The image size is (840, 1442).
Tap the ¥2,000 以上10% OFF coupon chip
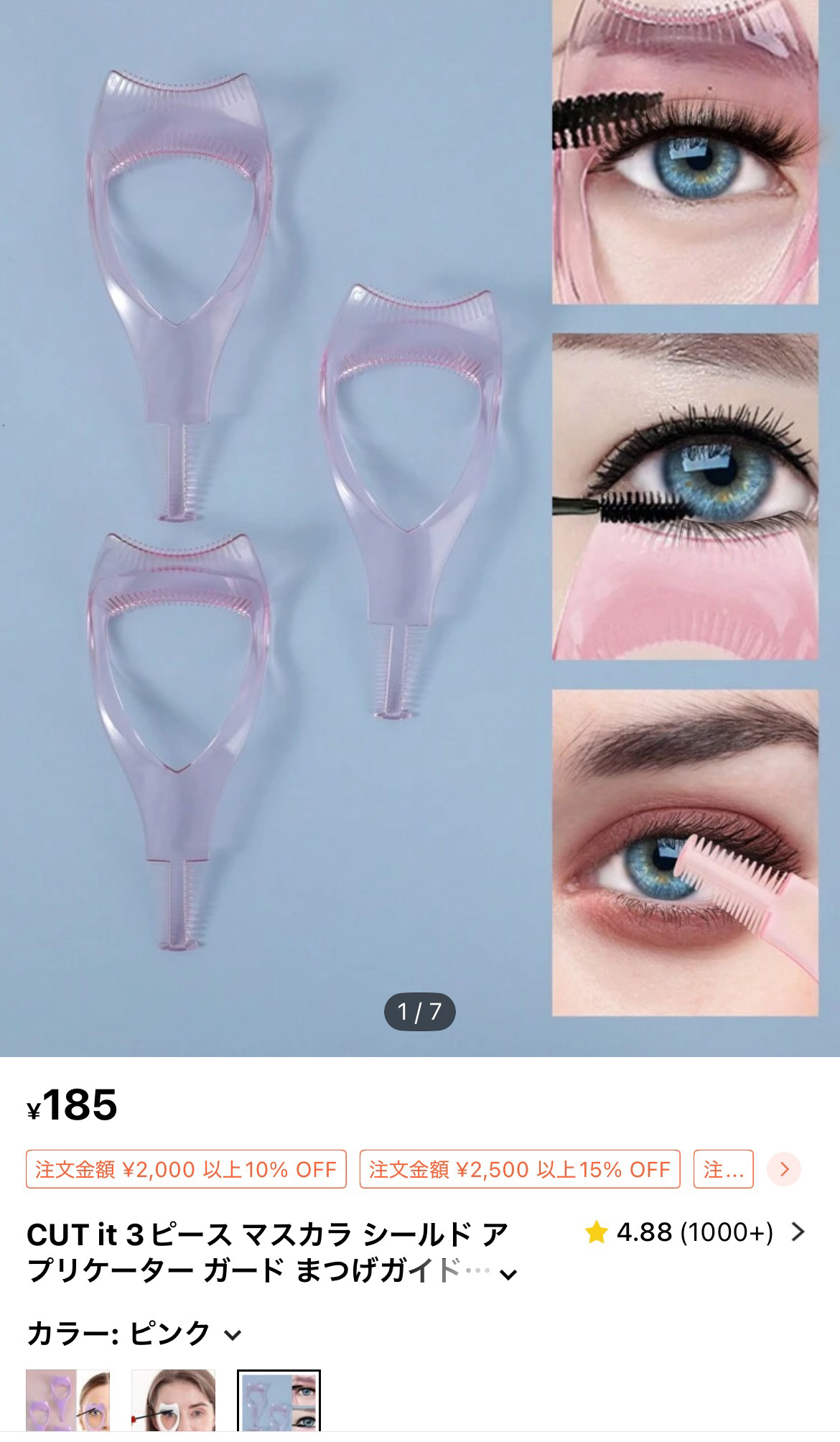[x=186, y=1169]
